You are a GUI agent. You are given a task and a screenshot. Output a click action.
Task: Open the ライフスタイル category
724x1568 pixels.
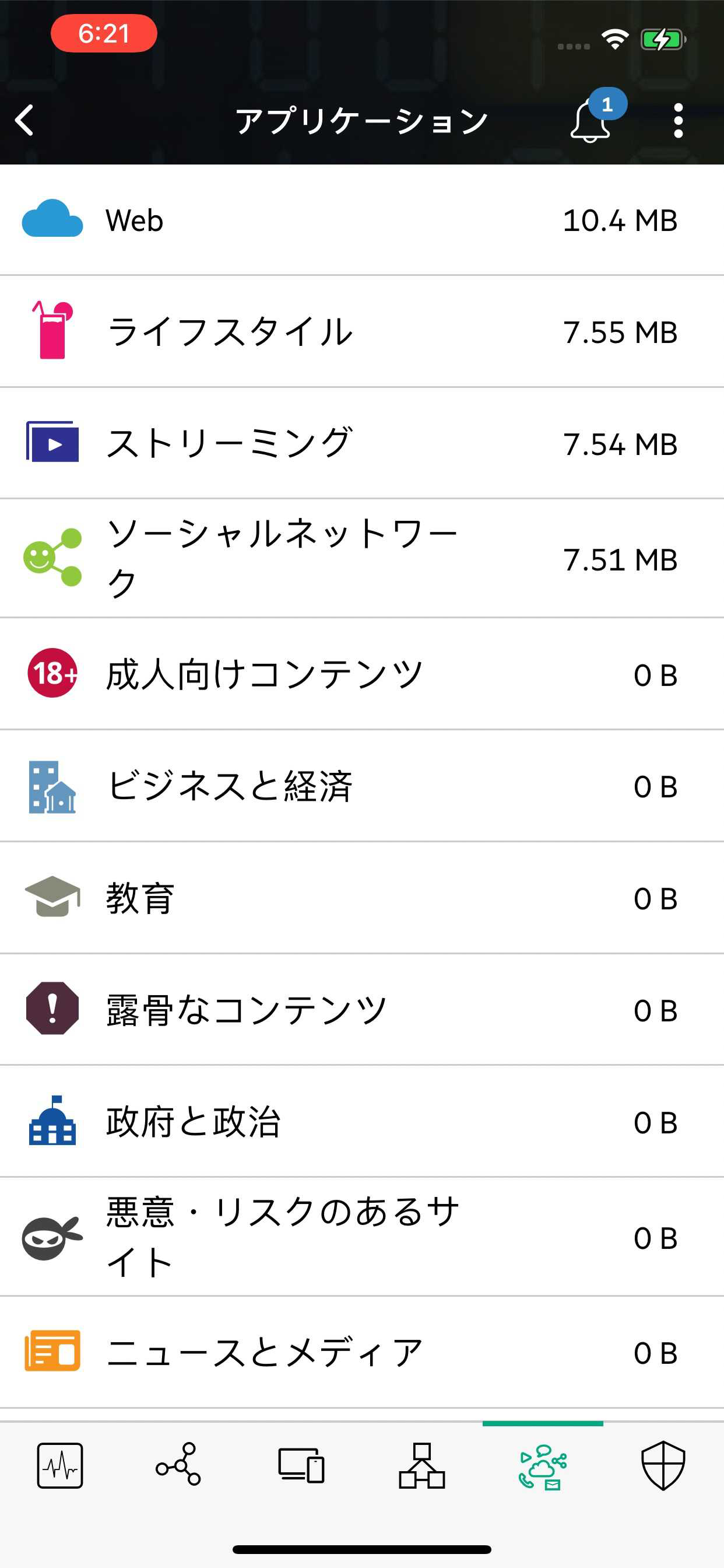tap(362, 332)
